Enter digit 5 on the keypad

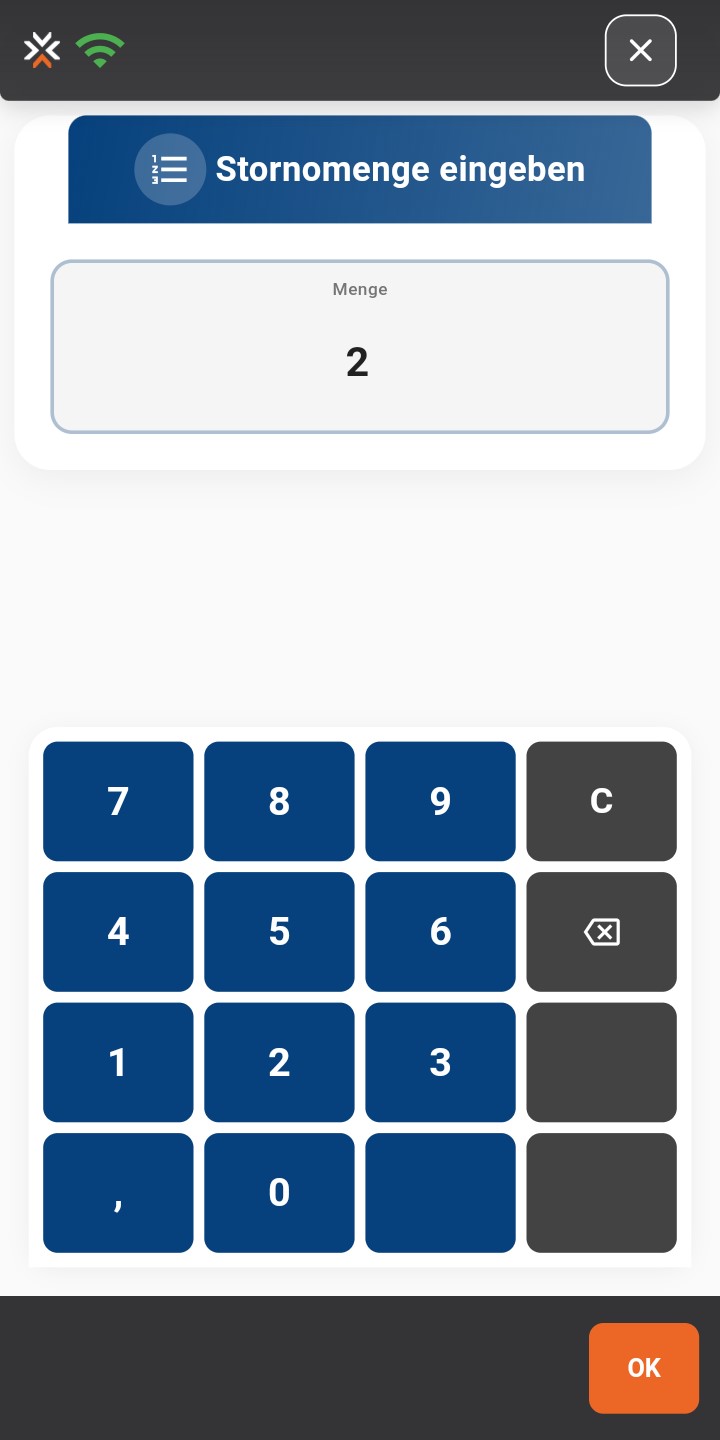[x=279, y=932]
